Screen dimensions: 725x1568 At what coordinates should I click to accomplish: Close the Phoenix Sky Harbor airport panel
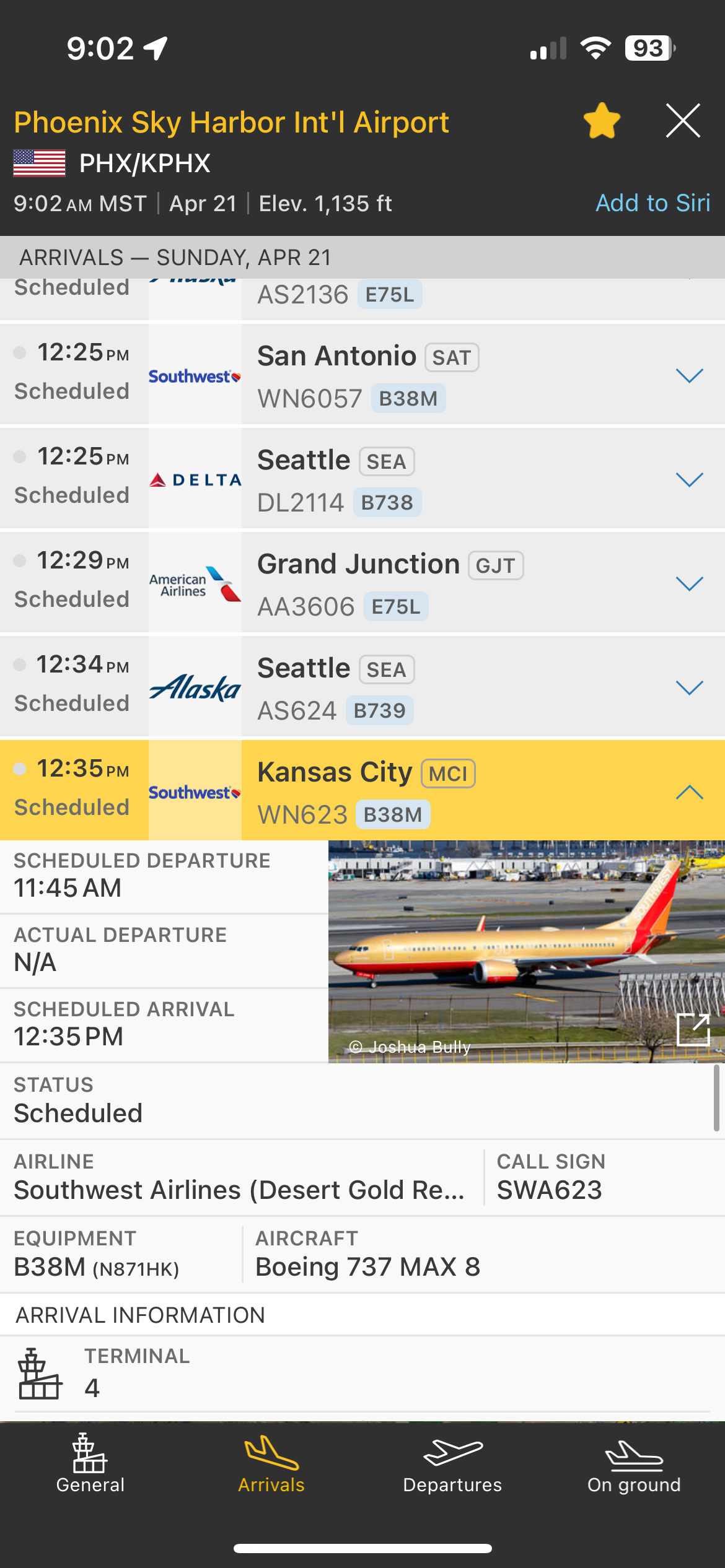(x=683, y=121)
